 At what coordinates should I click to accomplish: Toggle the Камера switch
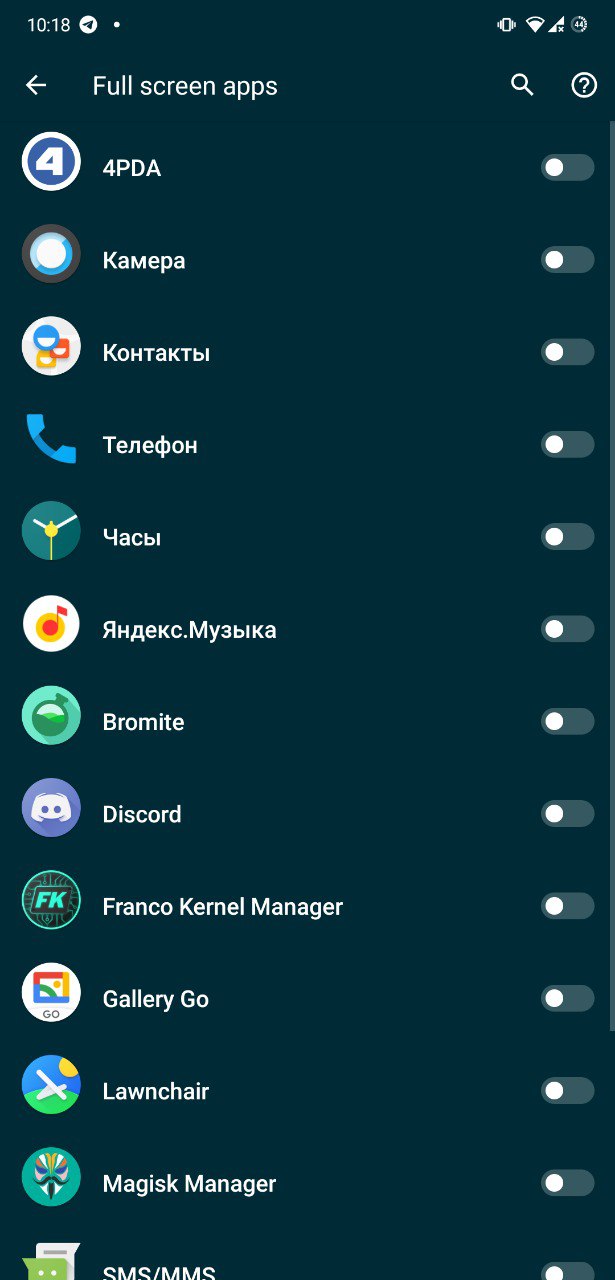[567, 260]
